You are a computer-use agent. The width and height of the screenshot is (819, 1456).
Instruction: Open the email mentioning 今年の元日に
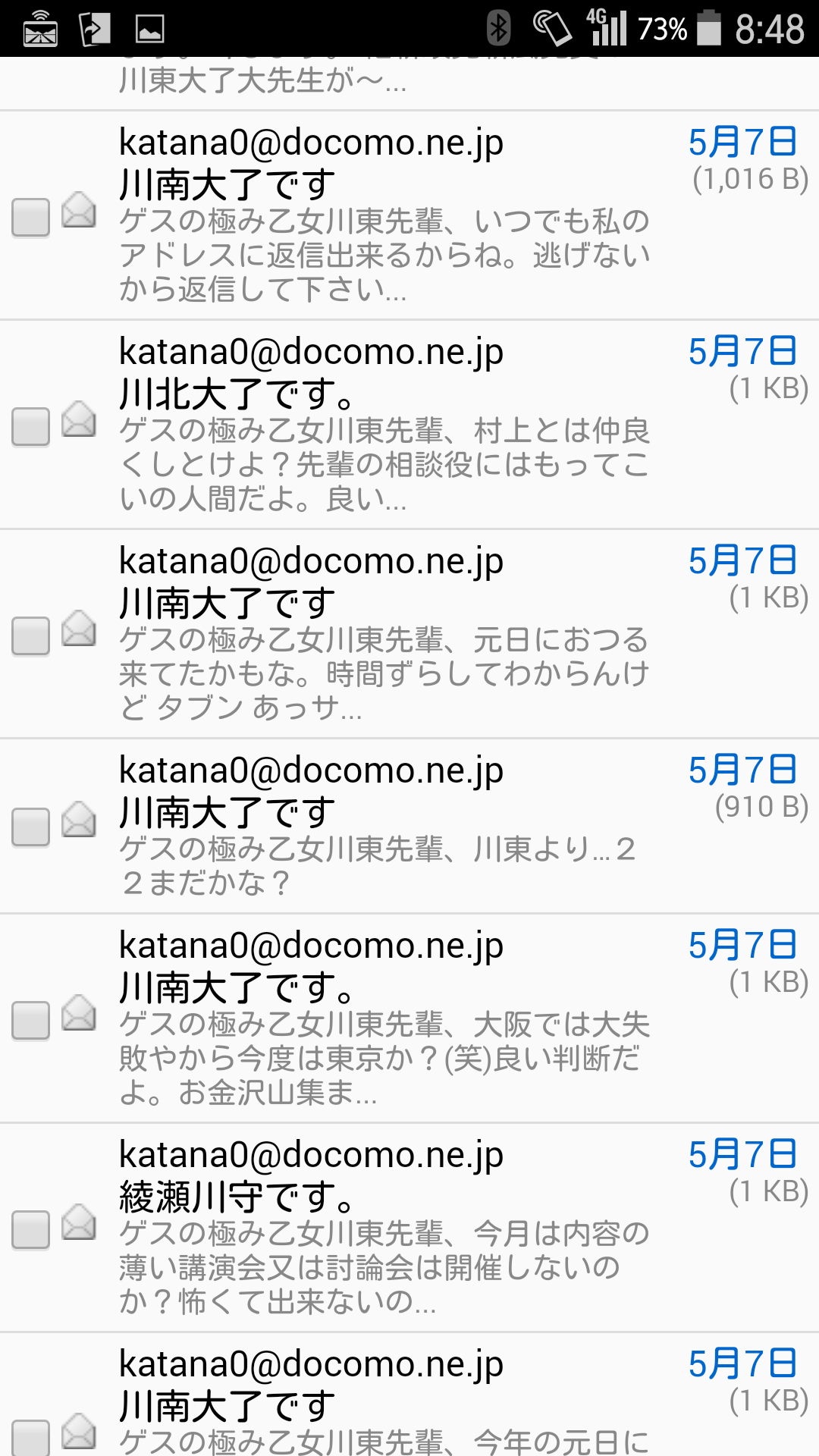point(409,1395)
